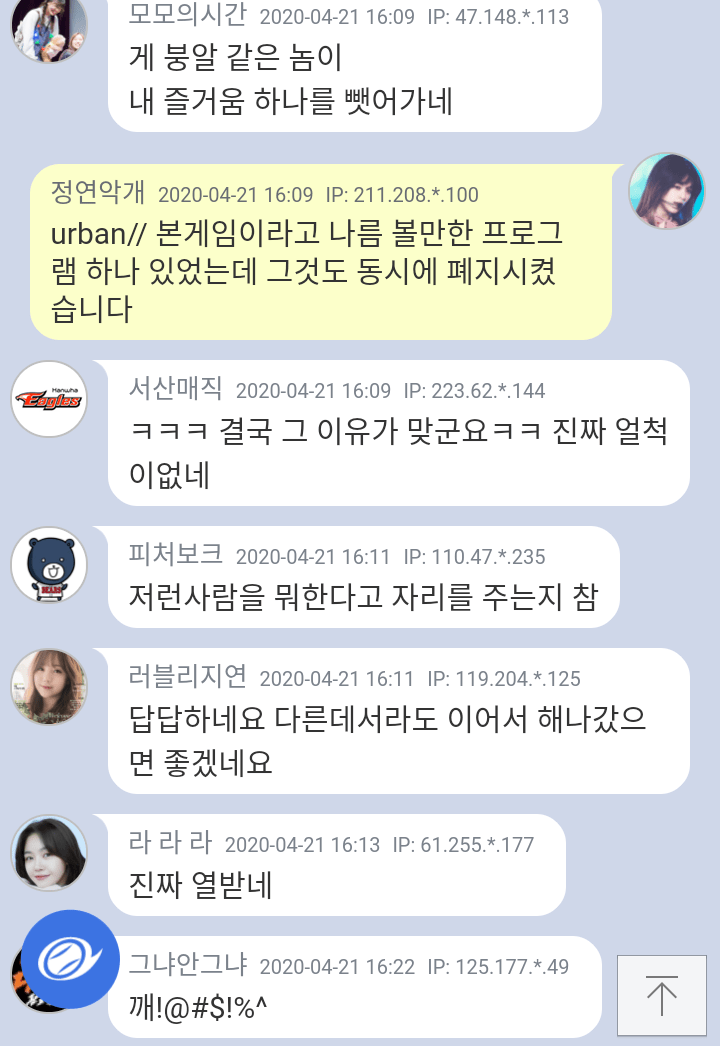The height and width of the screenshot is (1046, 720).
Task: View 러블리지연's profile photo
Action: tap(49, 687)
